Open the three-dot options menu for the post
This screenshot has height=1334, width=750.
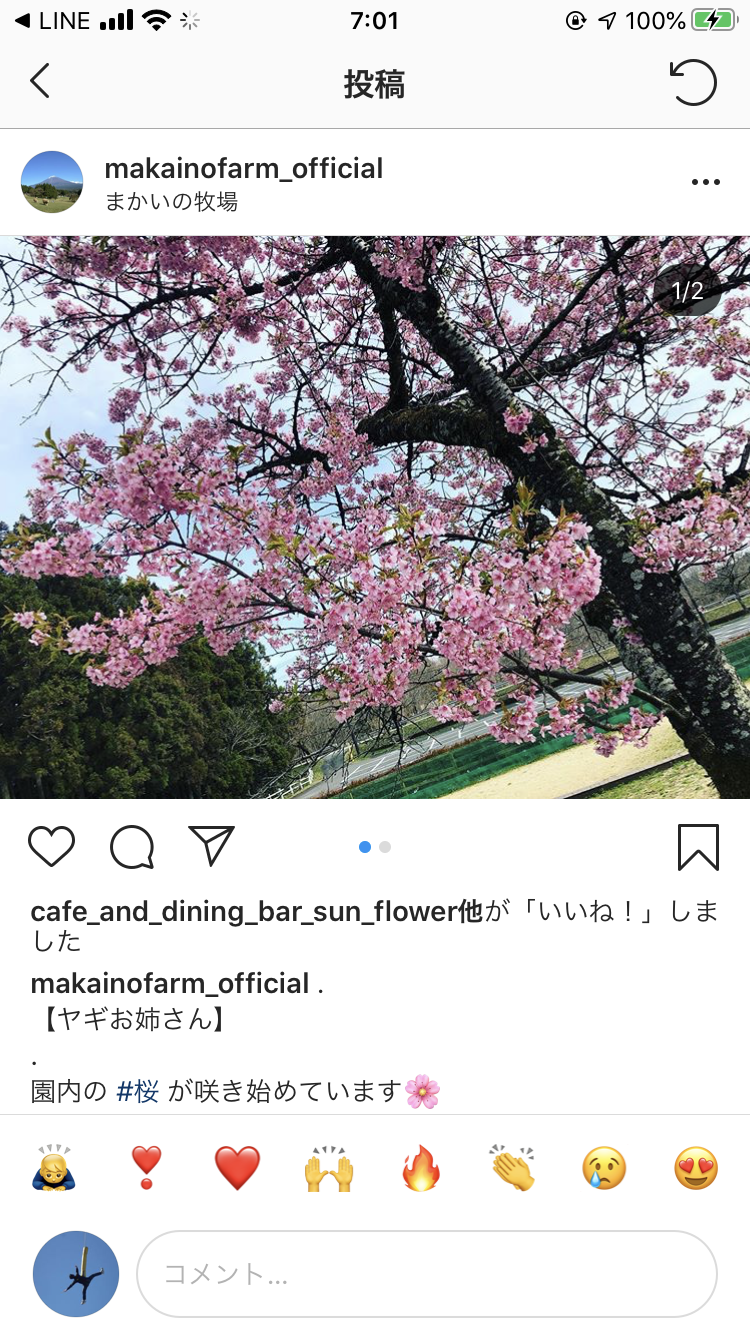pos(705,182)
